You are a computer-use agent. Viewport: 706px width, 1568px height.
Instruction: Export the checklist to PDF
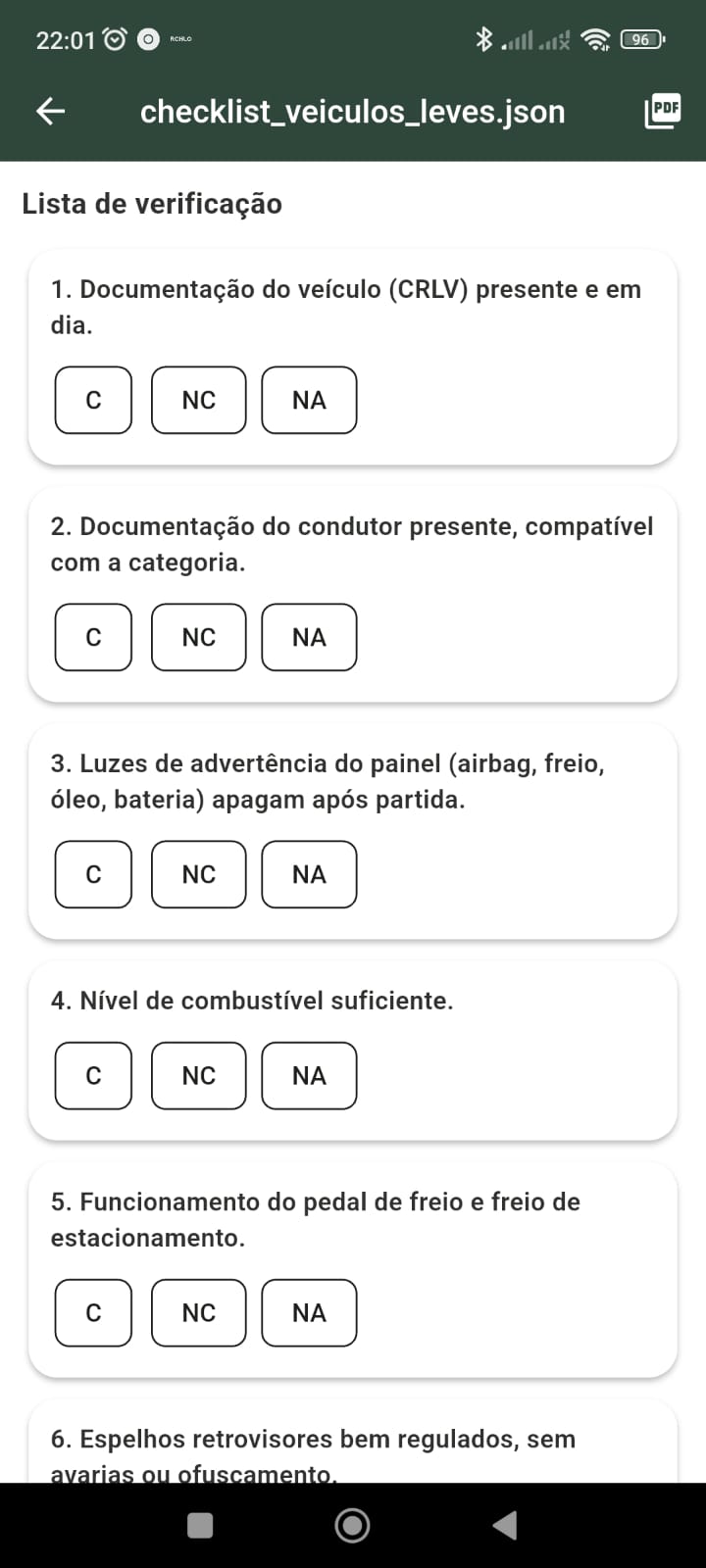point(662,110)
